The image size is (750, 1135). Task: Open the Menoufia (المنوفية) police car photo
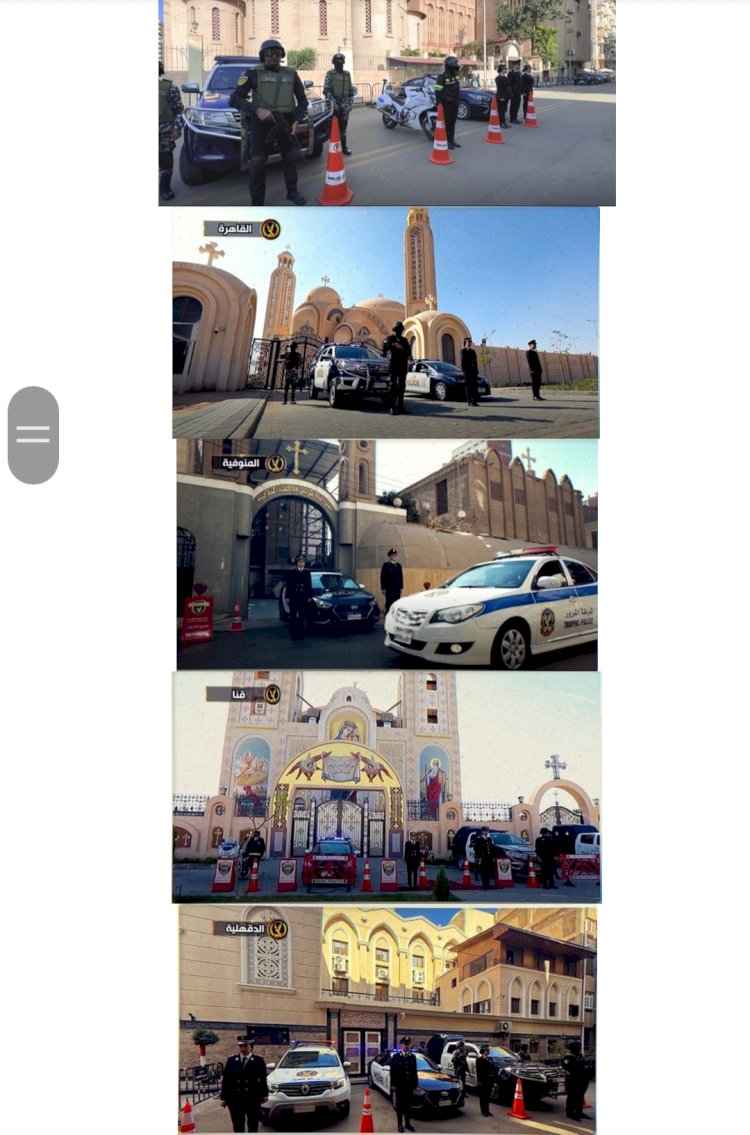[387, 555]
